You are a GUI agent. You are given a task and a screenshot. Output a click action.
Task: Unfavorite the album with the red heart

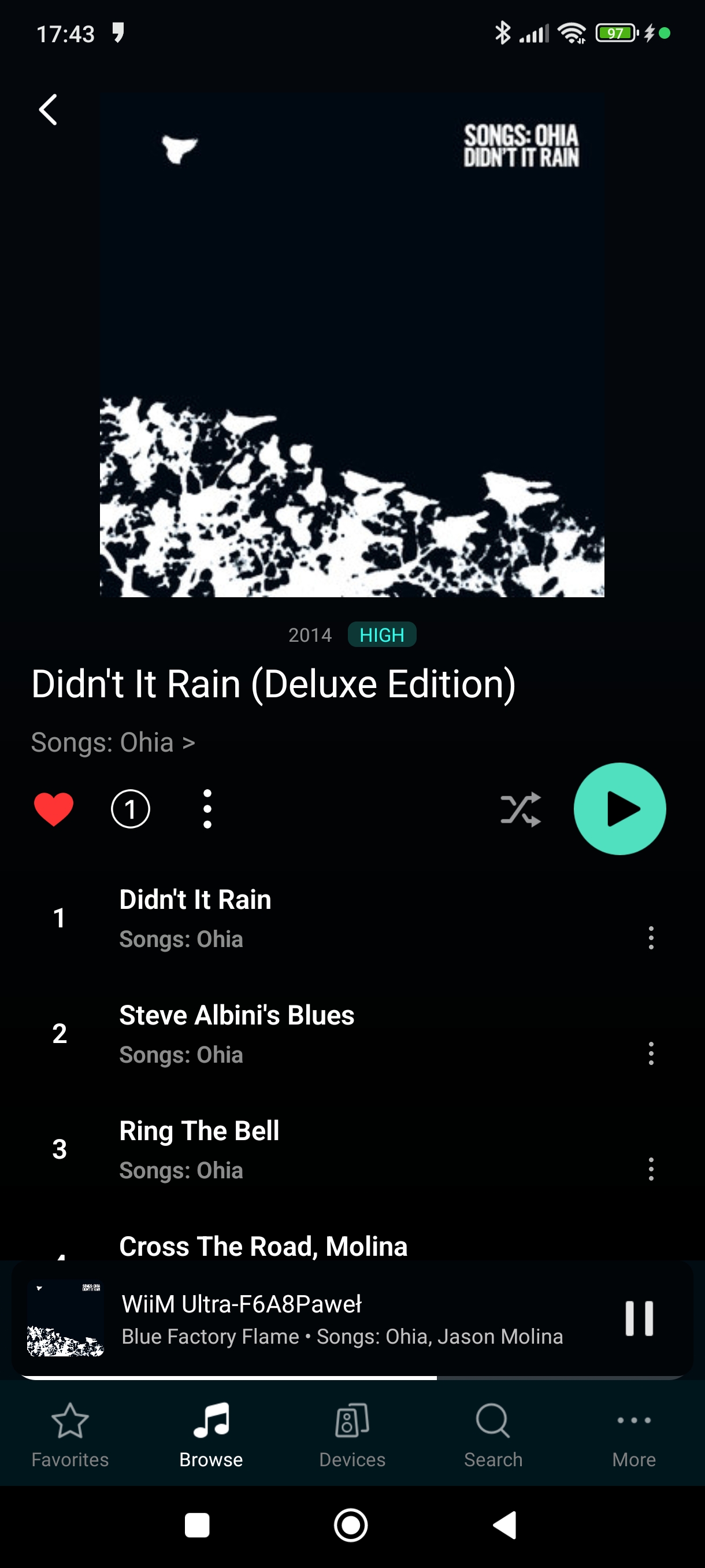click(54, 809)
